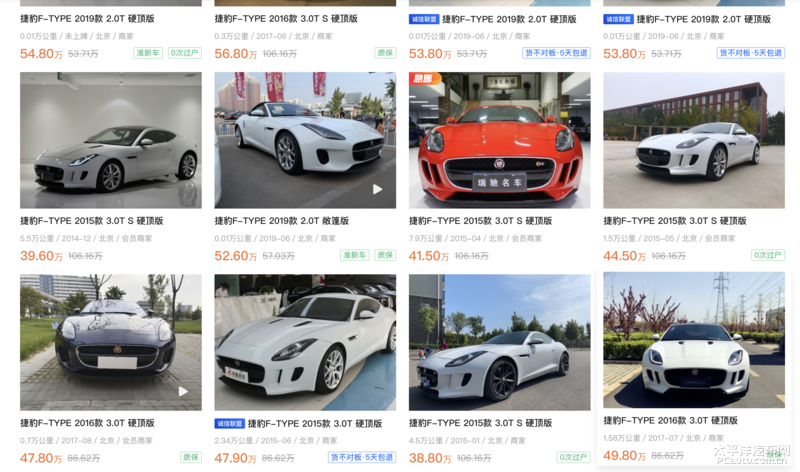Open the F-TYPE listing priced 39.60万

coord(110,140)
